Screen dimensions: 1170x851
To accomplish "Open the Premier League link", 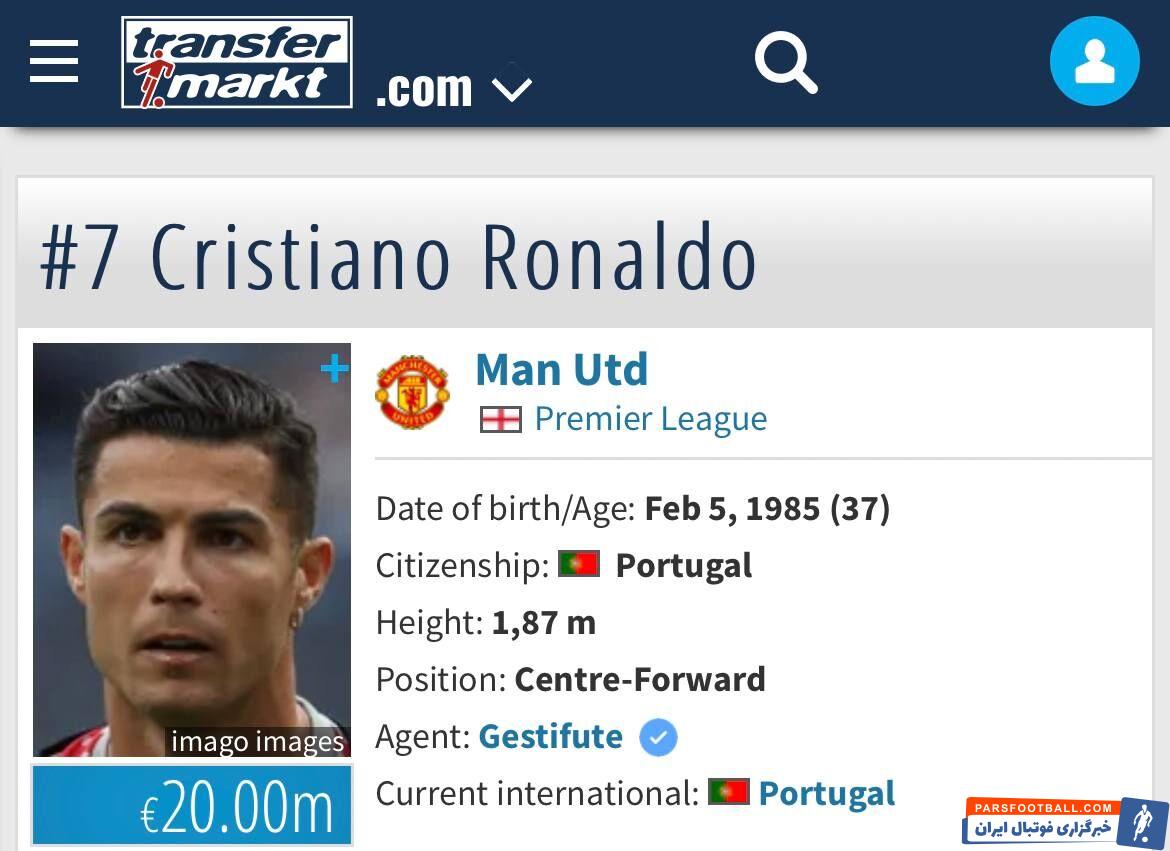I will click(x=650, y=418).
